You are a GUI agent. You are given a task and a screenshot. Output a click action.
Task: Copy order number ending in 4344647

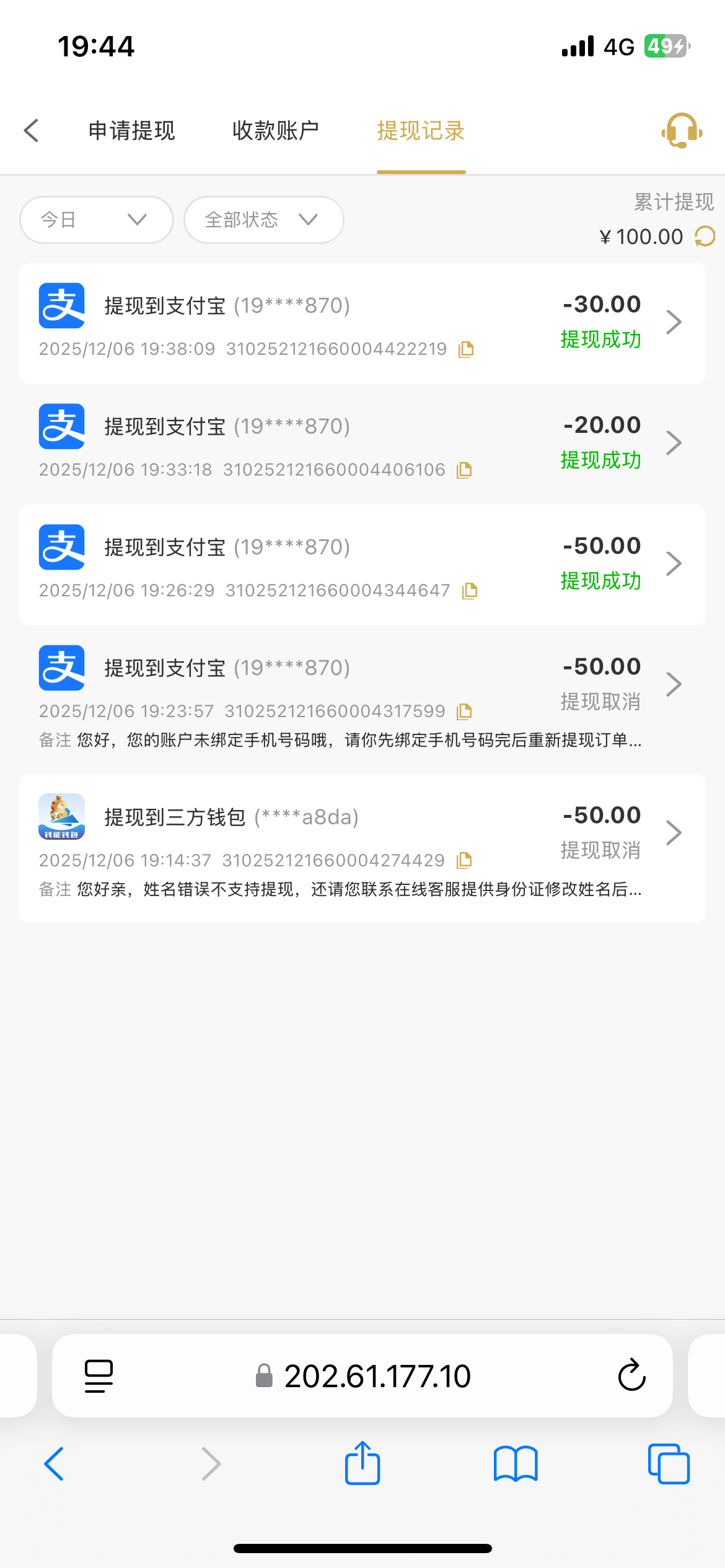(470, 591)
